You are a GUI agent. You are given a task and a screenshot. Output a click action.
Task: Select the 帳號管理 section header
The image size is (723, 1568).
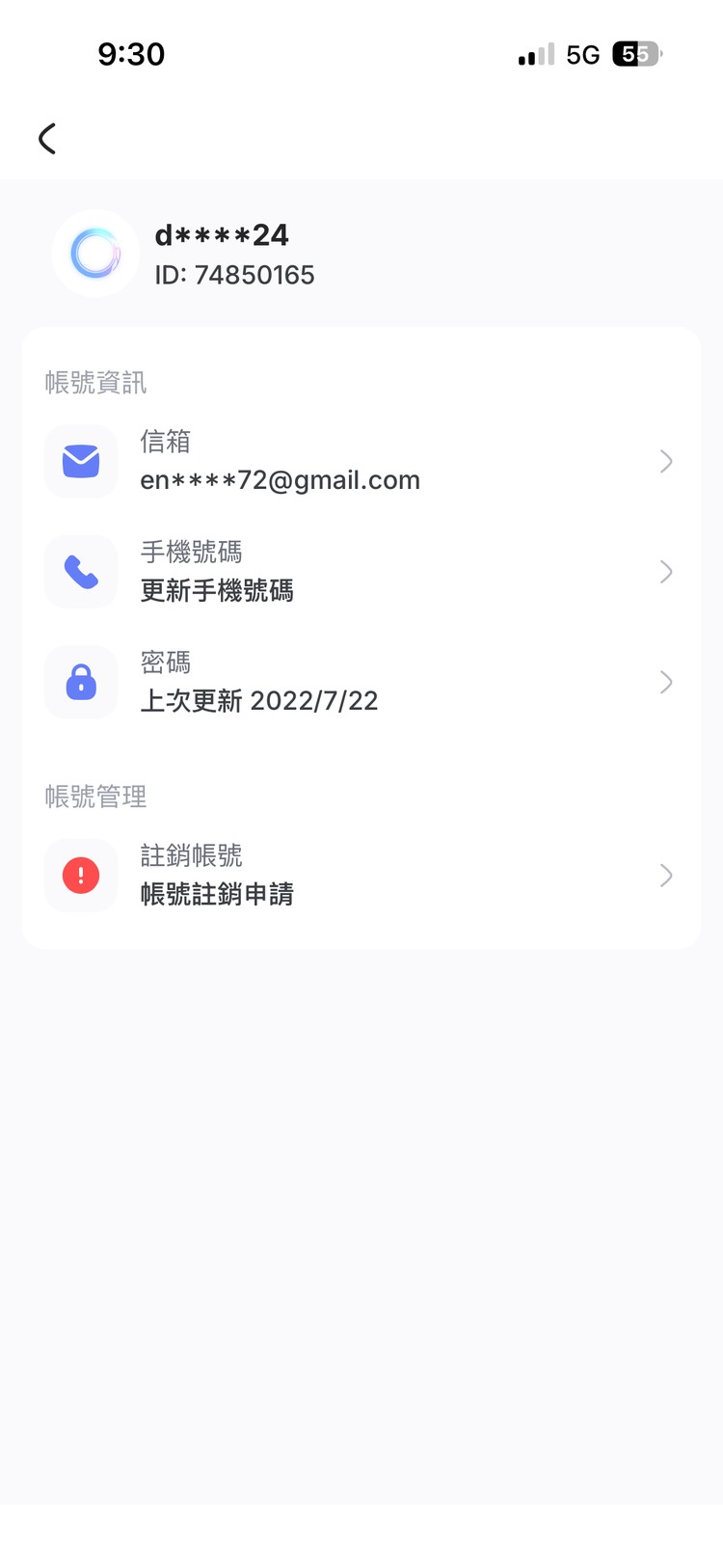(96, 797)
